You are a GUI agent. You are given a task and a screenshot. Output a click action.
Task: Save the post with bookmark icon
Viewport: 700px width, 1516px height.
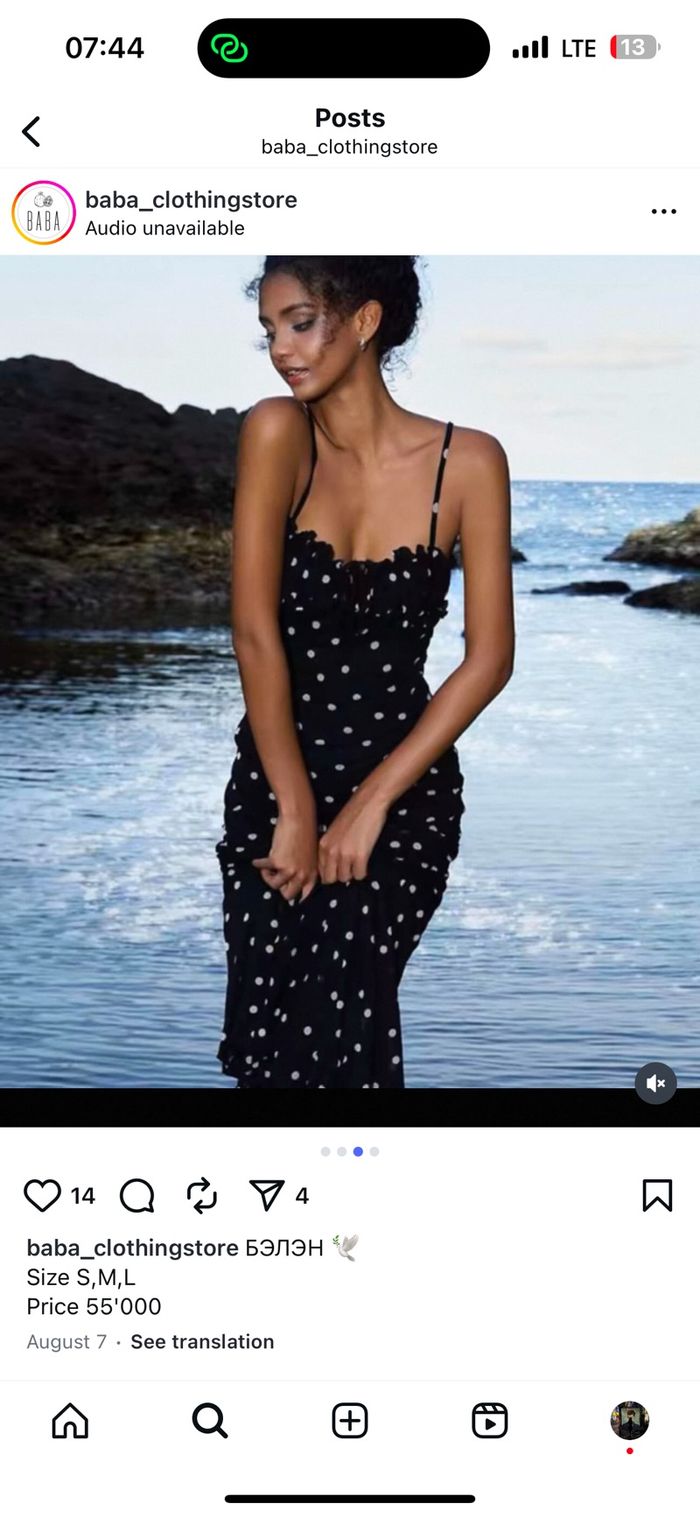pos(657,1195)
